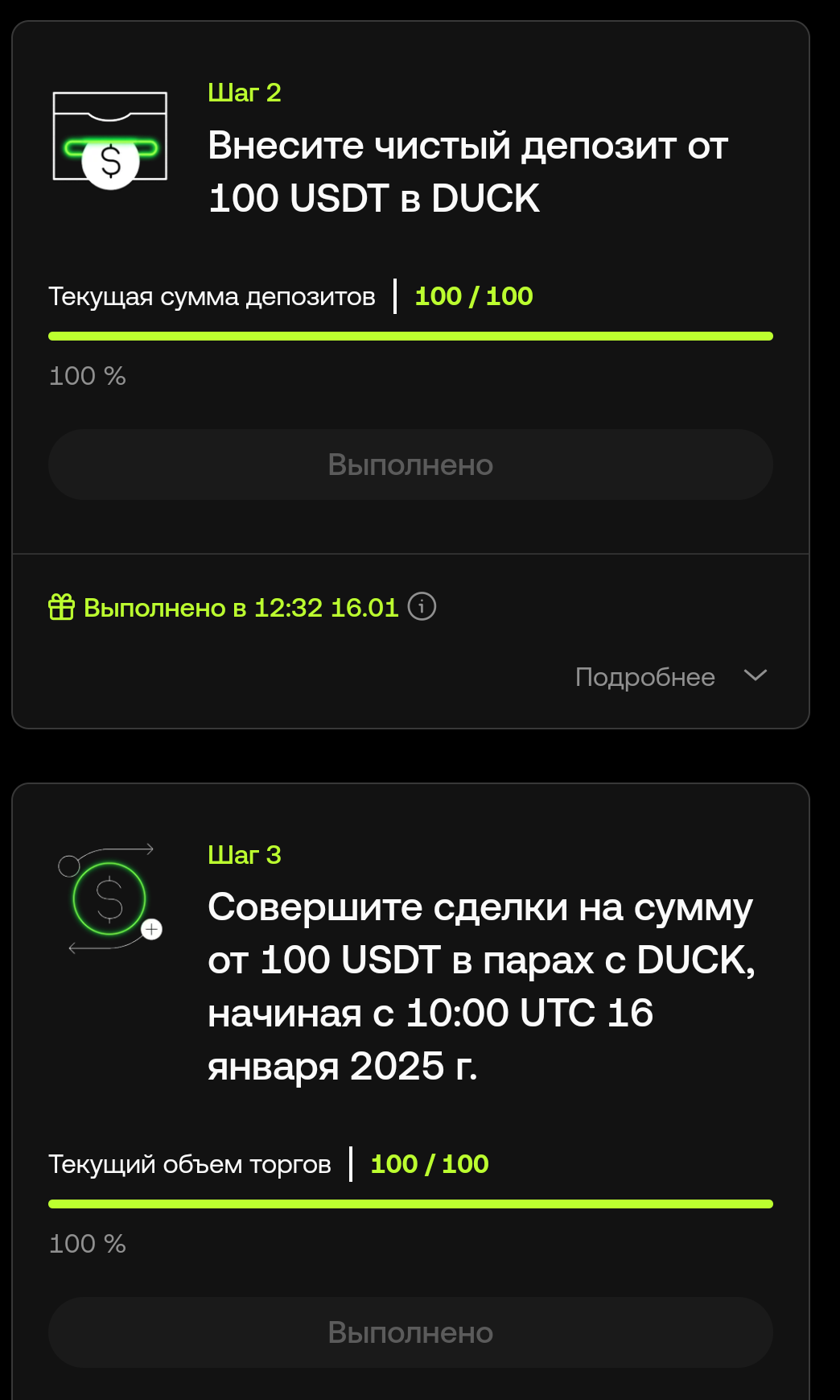This screenshot has height=1400, width=840.
Task: Tap the info icon beside completion time
Action: point(422,606)
